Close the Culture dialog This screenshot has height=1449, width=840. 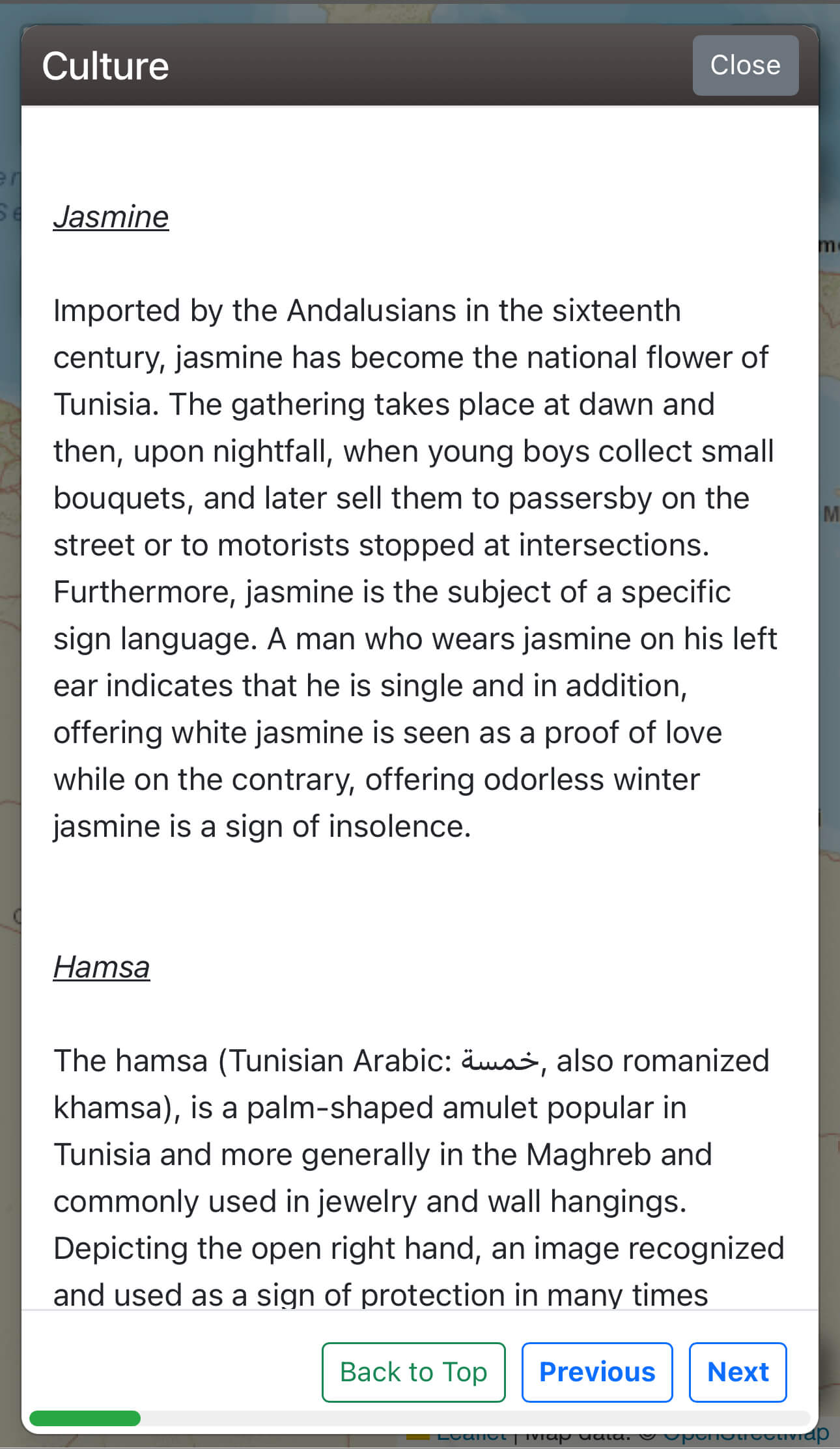click(745, 65)
